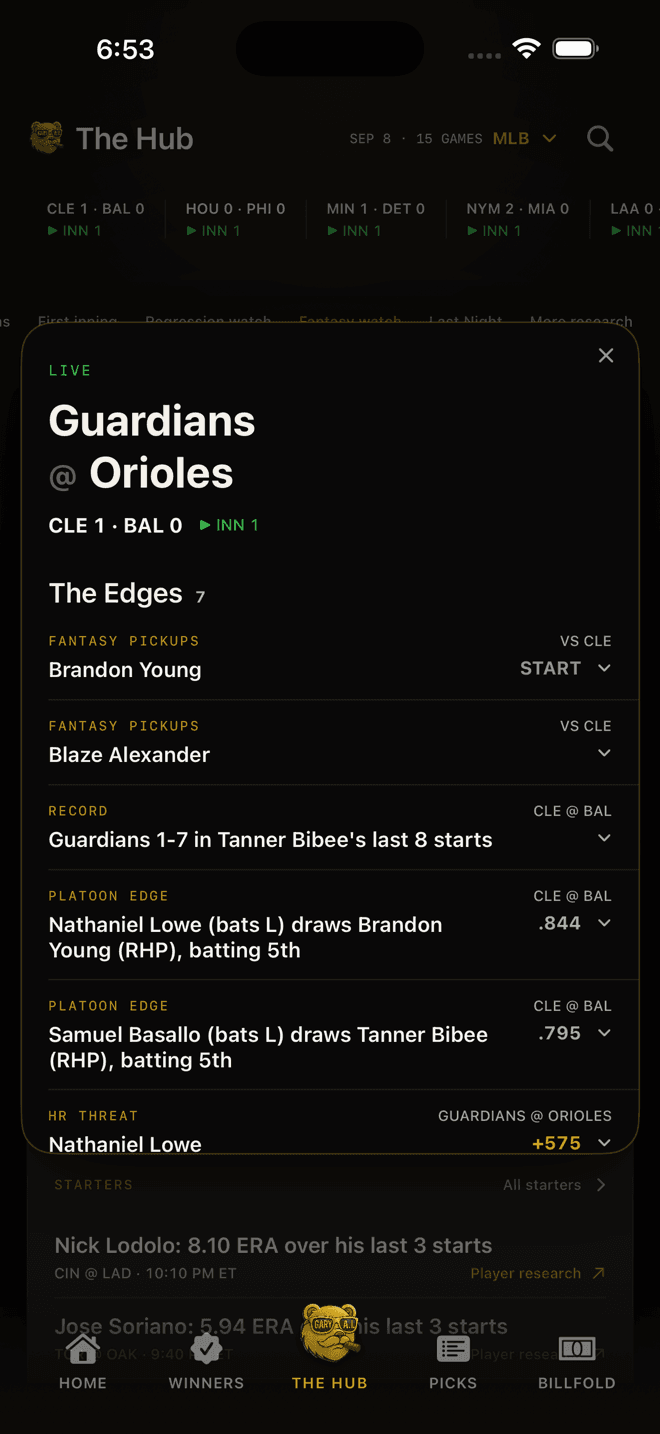Screen dimensions: 660x1434
Task: Close the Guardians @ Orioles panel
Action: 605,356
